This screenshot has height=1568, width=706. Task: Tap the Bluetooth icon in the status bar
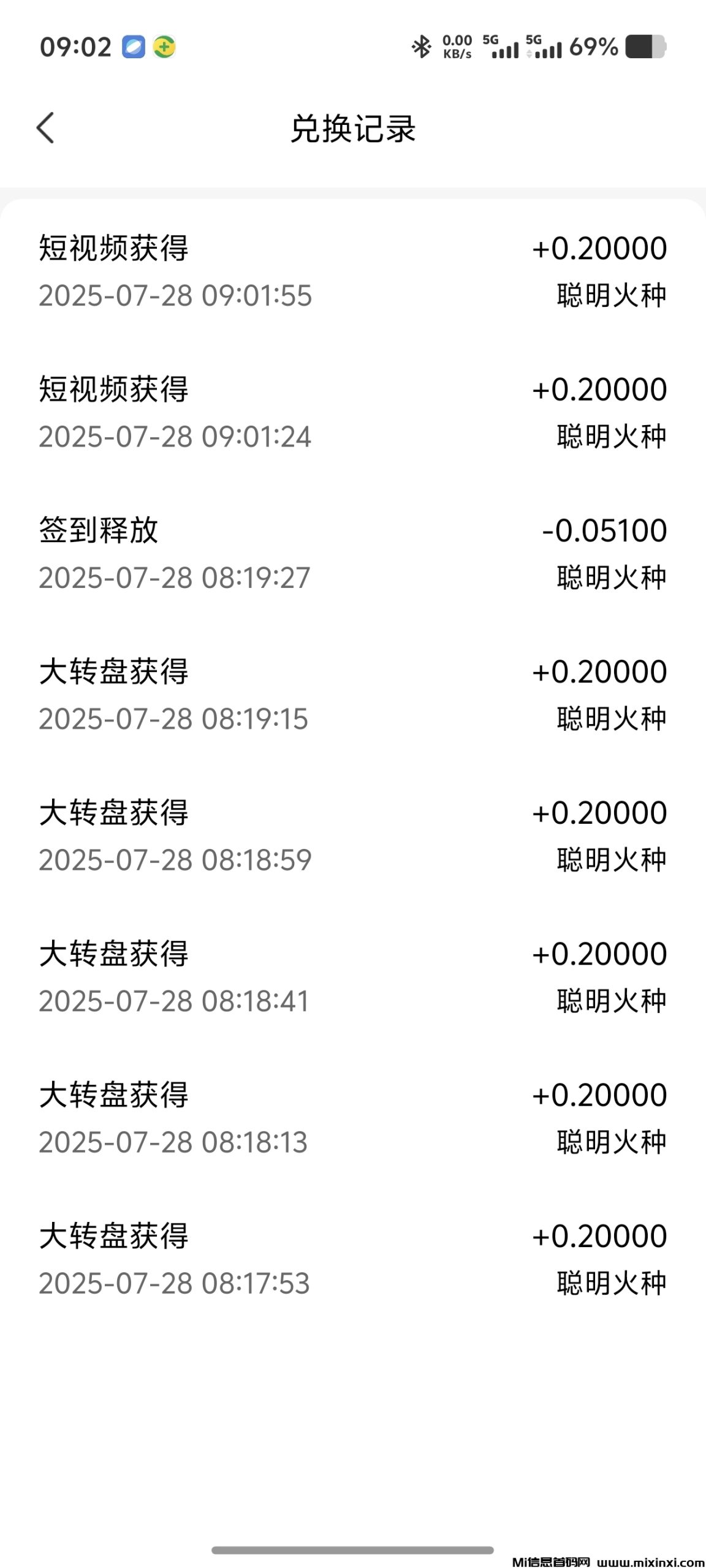(x=421, y=47)
